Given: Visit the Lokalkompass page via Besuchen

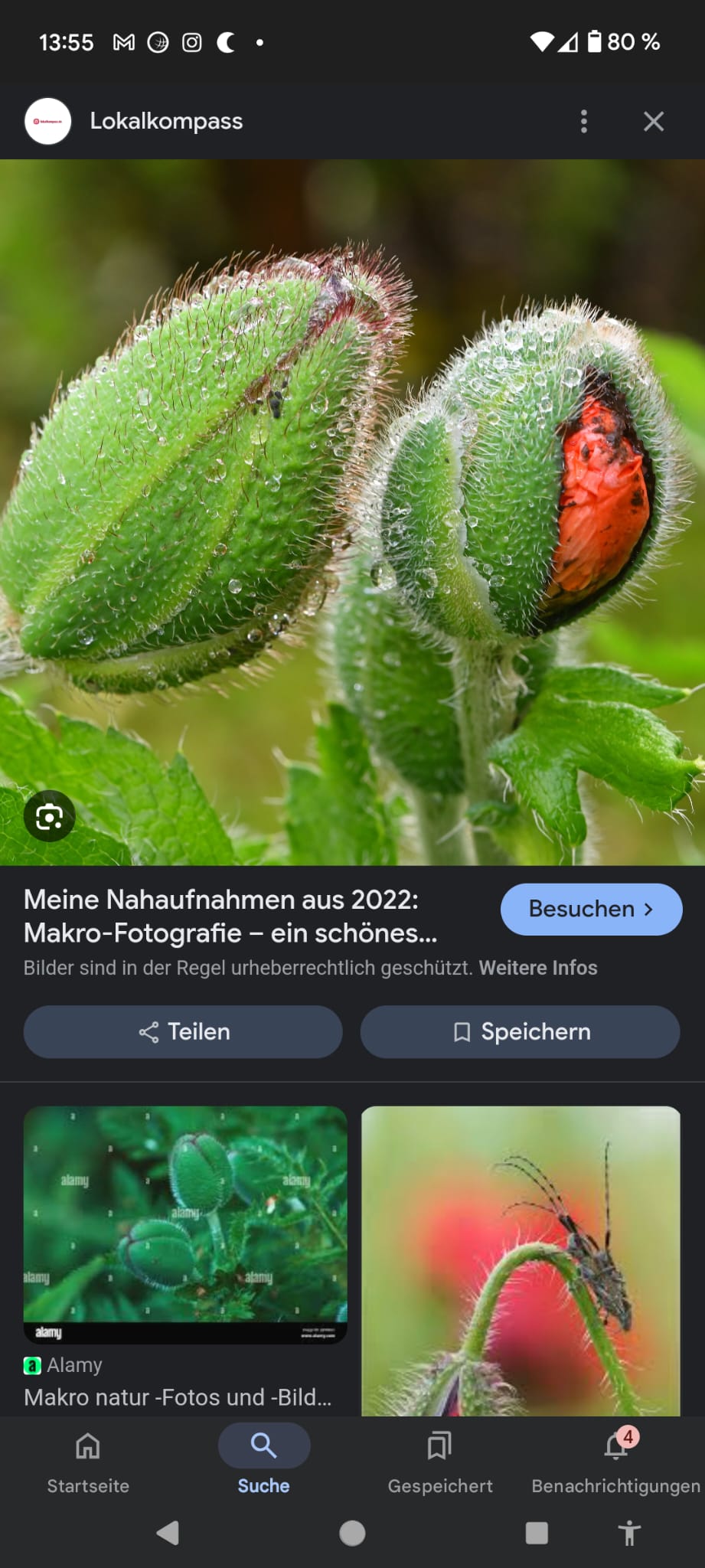Looking at the screenshot, I should coord(591,909).
